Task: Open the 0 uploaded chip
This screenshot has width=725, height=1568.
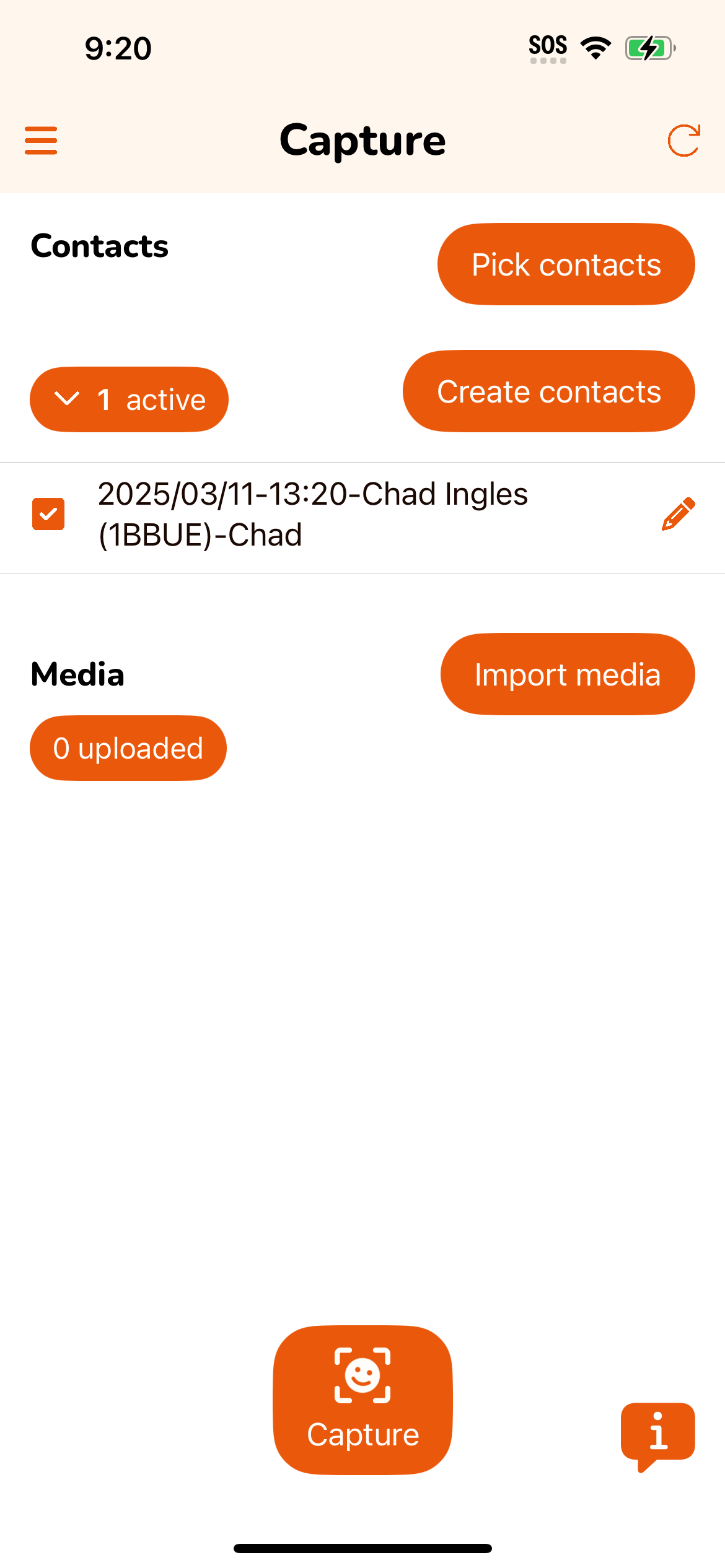Action: pos(128,748)
